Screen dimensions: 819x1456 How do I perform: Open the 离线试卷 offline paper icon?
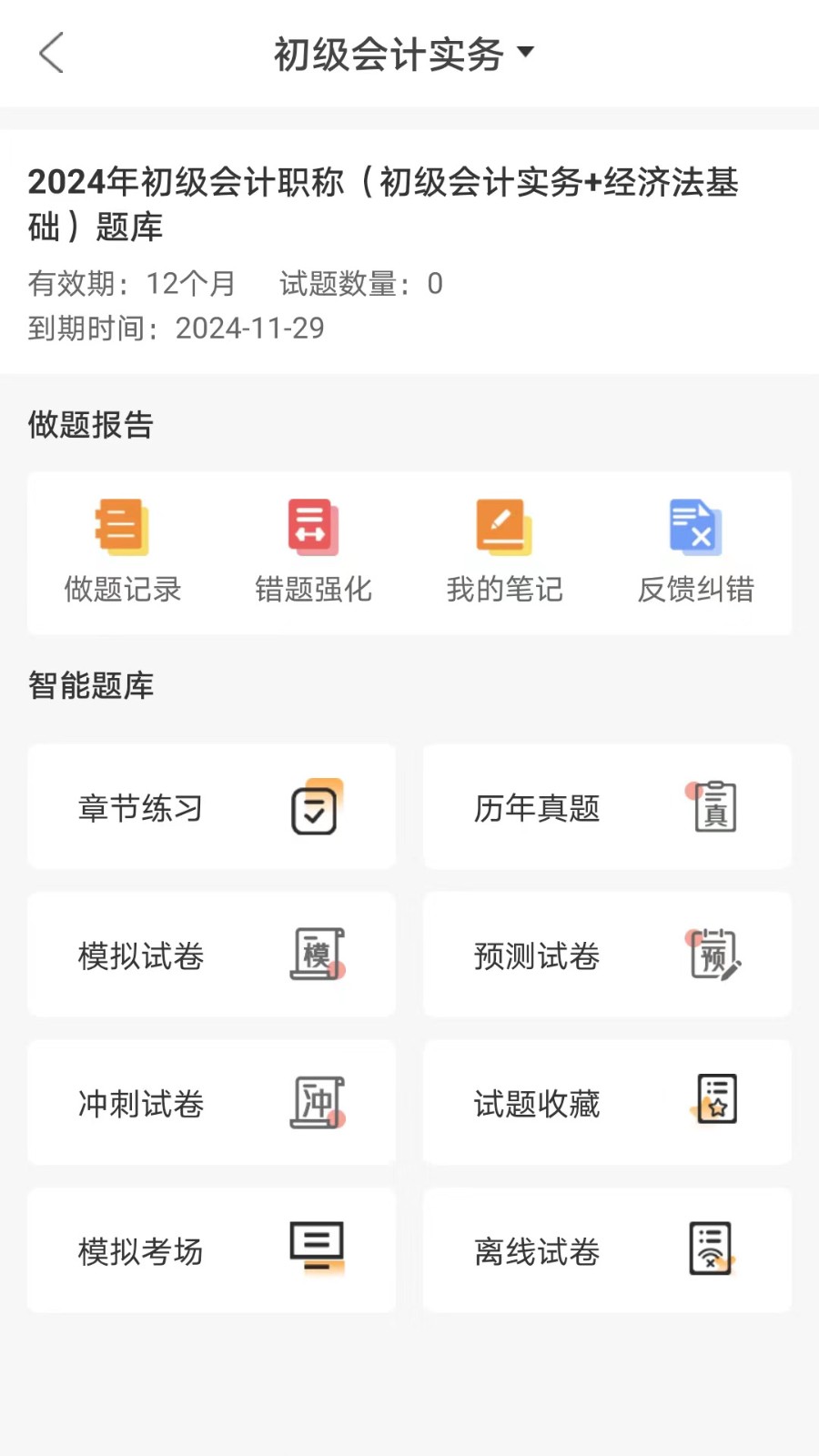(x=711, y=1250)
